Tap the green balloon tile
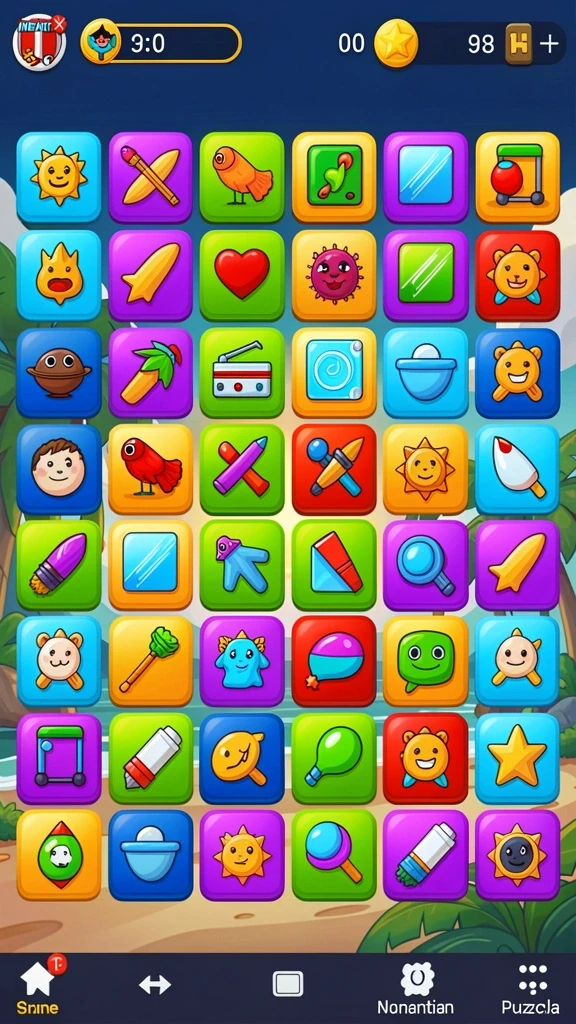576x1024 pixels. coord(334,758)
